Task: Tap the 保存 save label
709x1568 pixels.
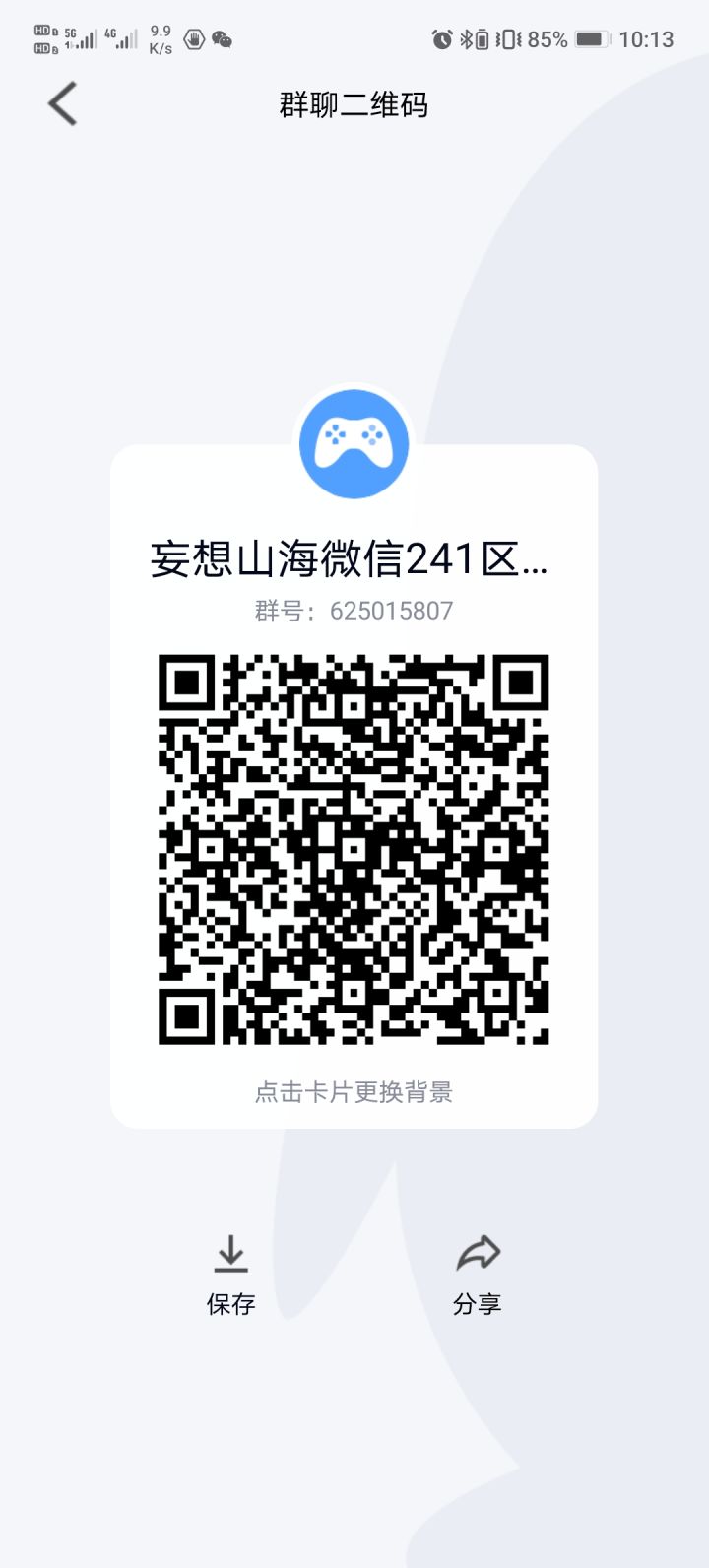Action: tap(229, 1304)
